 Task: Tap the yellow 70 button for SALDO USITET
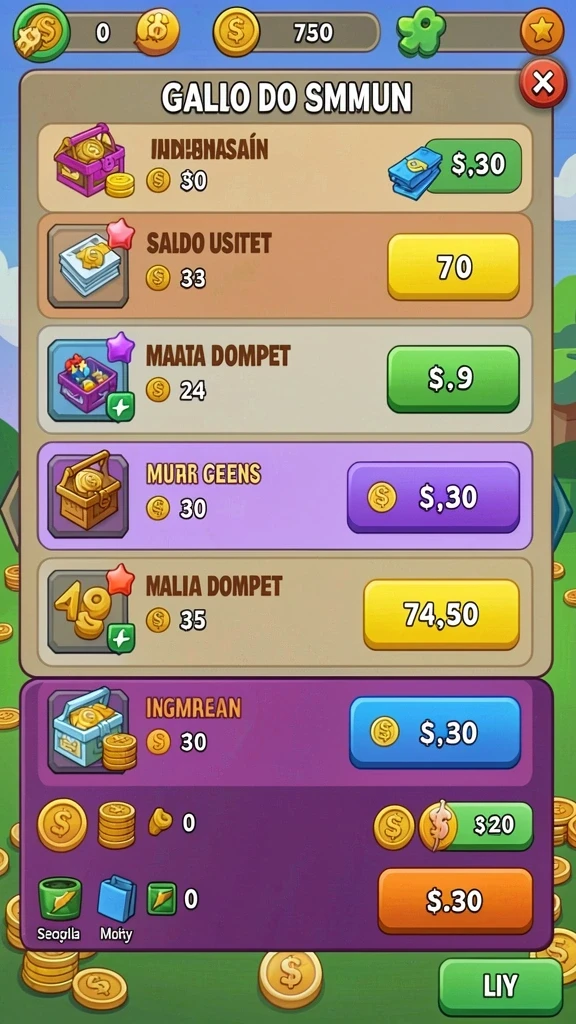454,267
